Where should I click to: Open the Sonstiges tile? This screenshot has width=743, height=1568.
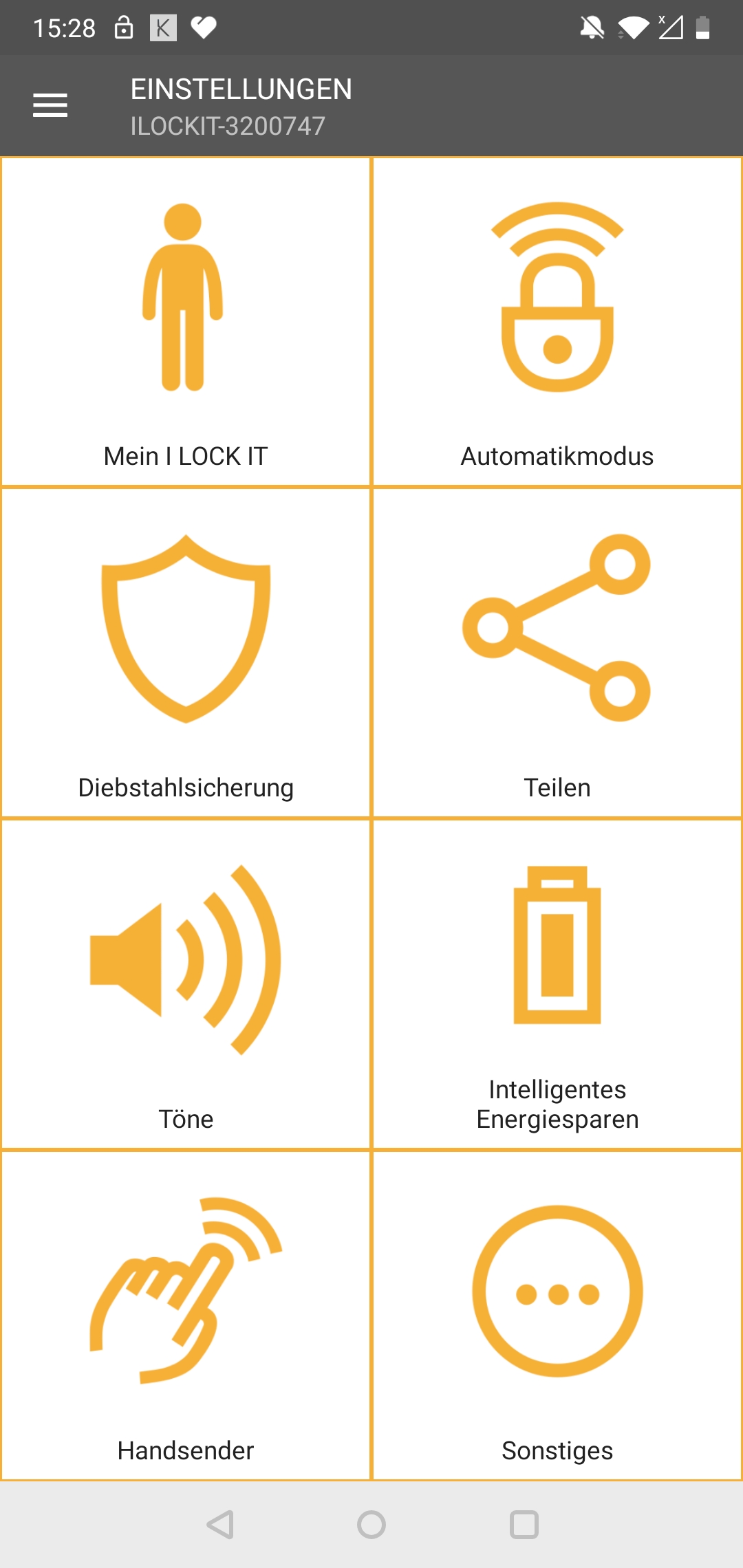click(557, 1316)
